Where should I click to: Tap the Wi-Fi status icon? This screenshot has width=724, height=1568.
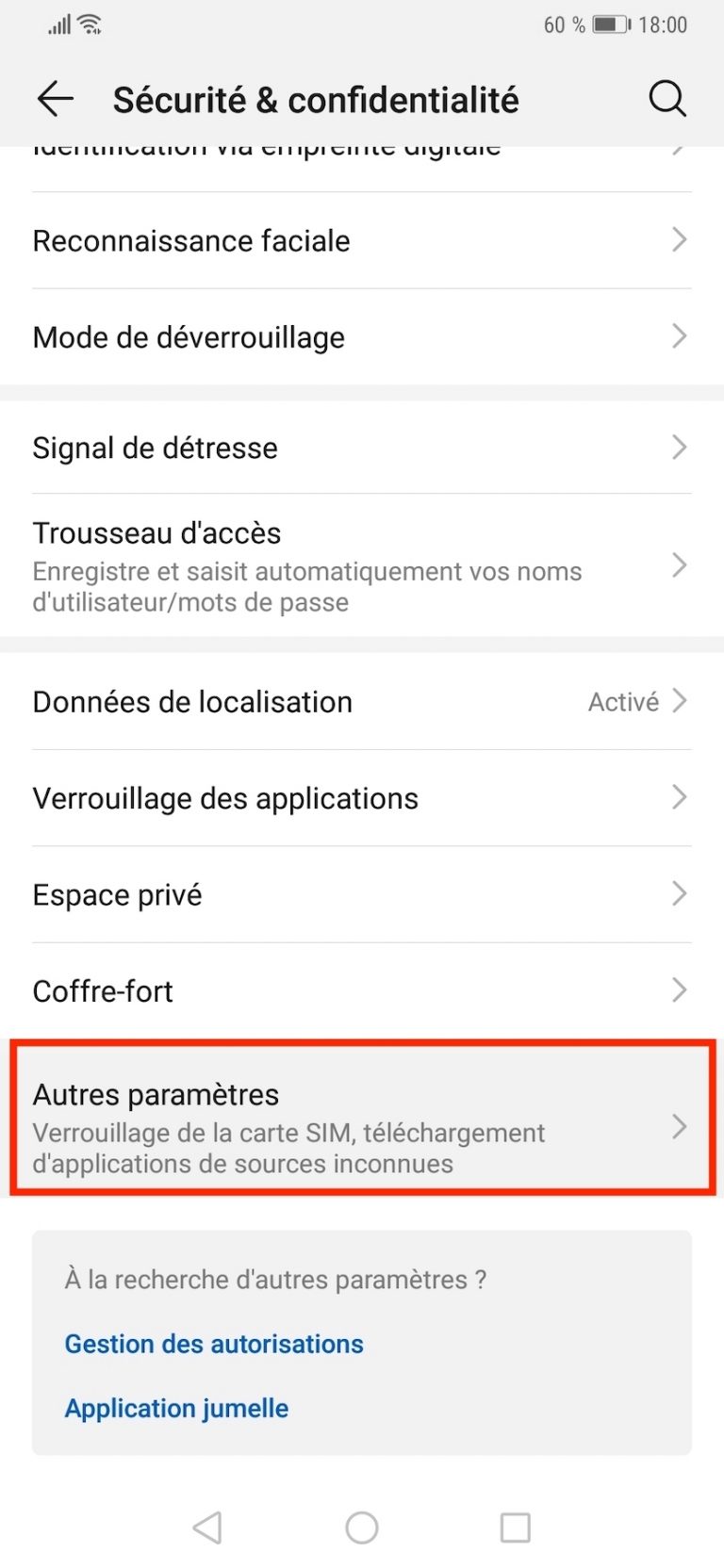(x=89, y=24)
